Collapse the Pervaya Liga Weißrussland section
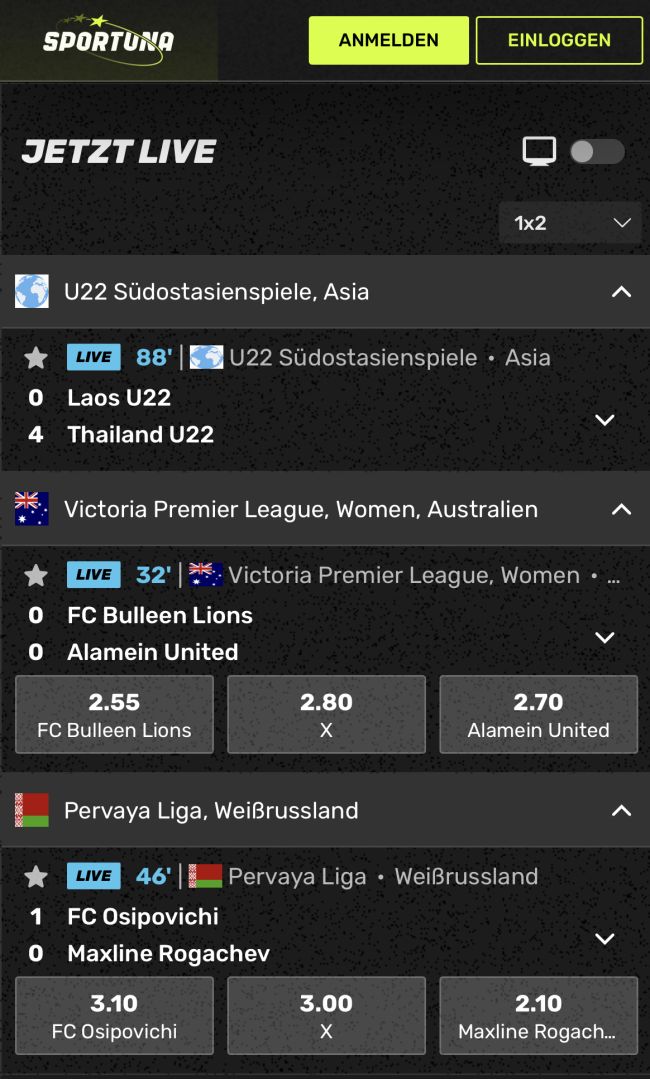 [x=621, y=810]
